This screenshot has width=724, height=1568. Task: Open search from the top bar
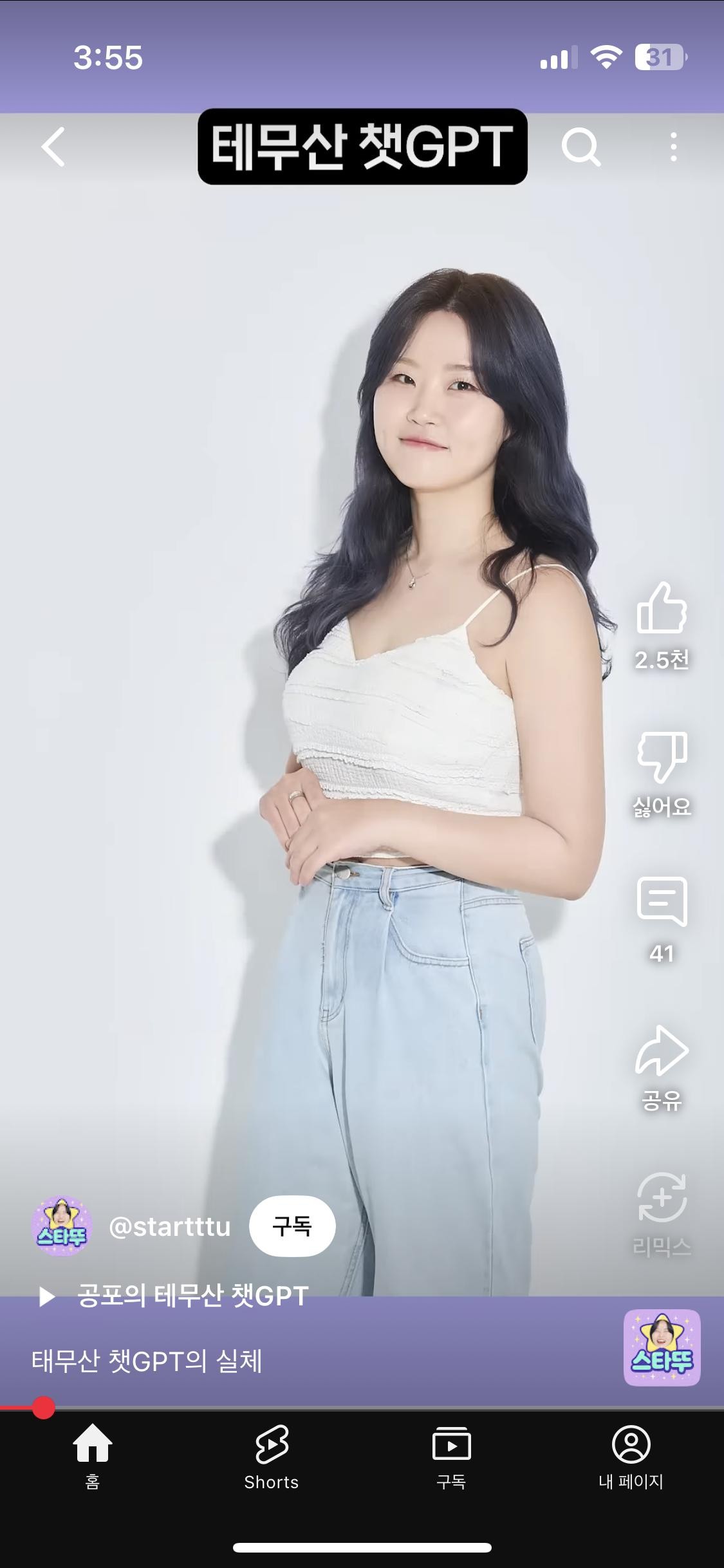click(582, 148)
